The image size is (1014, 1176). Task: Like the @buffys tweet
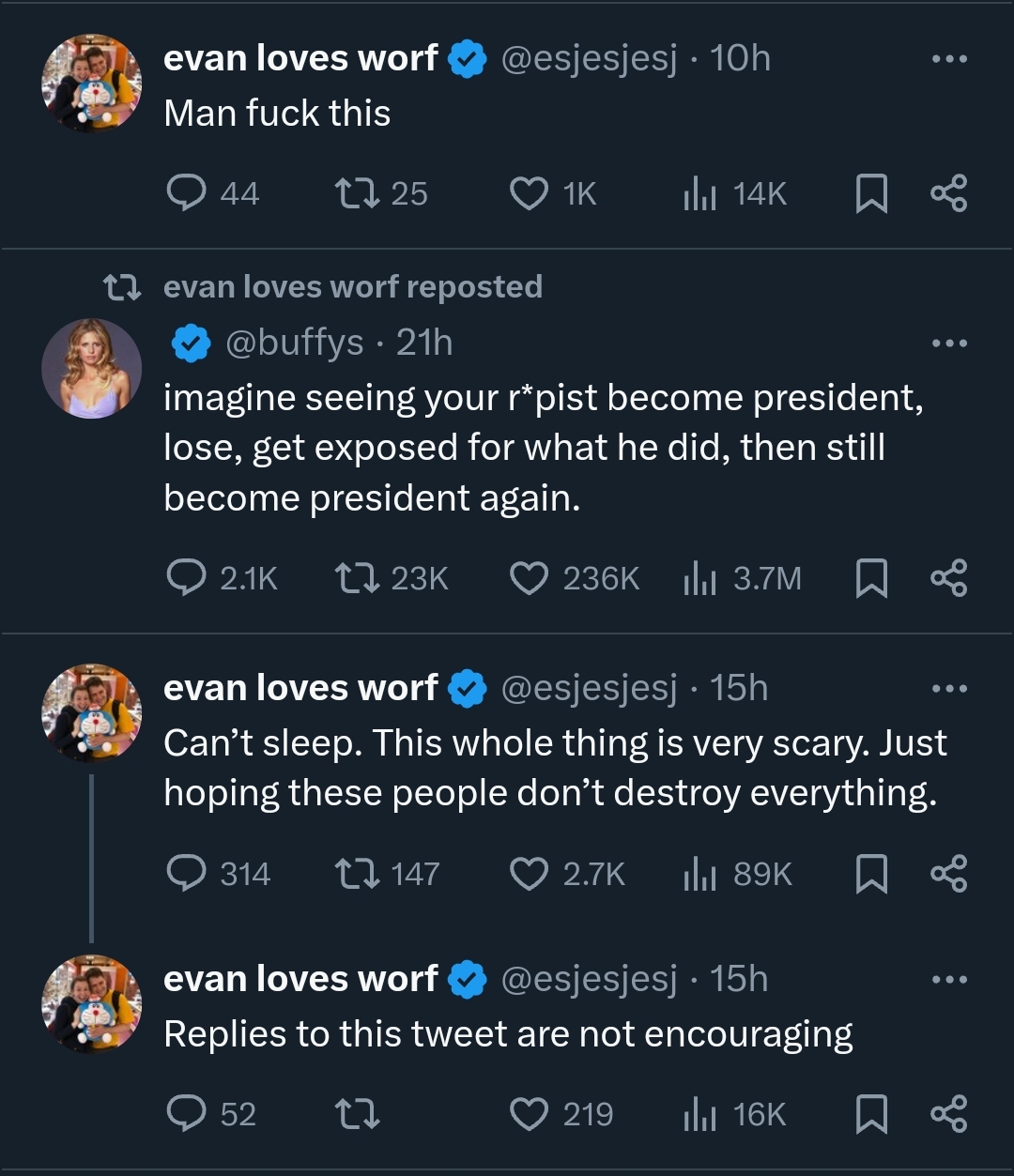[529, 578]
